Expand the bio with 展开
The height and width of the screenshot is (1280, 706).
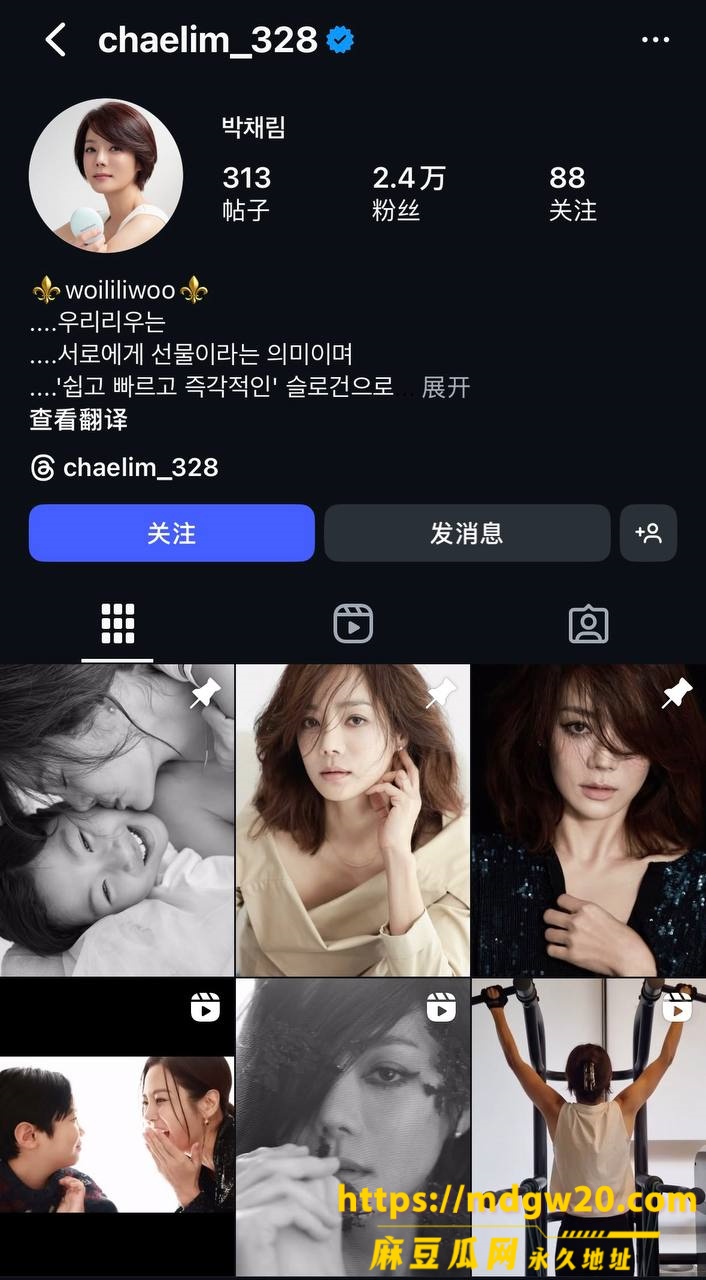tap(446, 387)
